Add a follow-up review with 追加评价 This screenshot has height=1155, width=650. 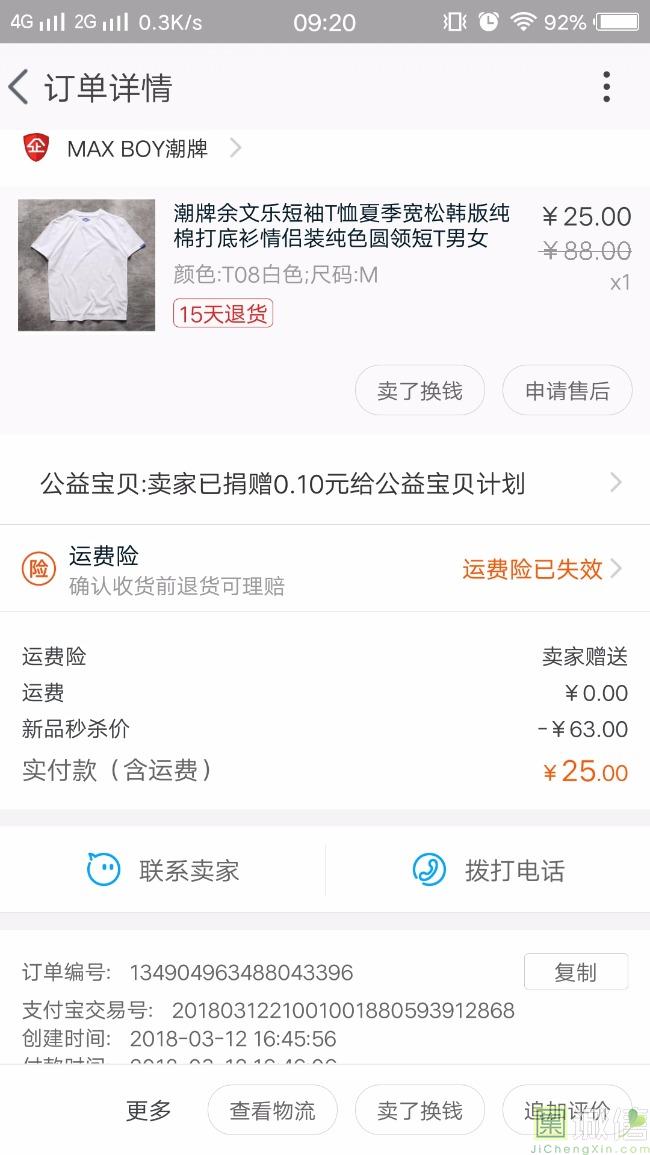click(567, 1110)
